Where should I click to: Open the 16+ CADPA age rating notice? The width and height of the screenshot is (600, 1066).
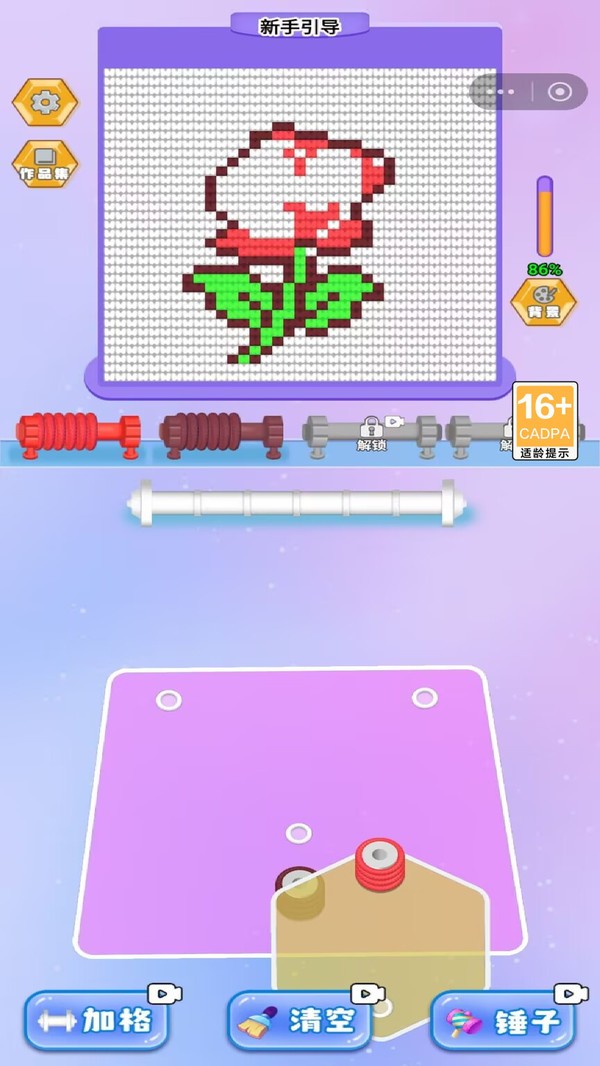545,422
